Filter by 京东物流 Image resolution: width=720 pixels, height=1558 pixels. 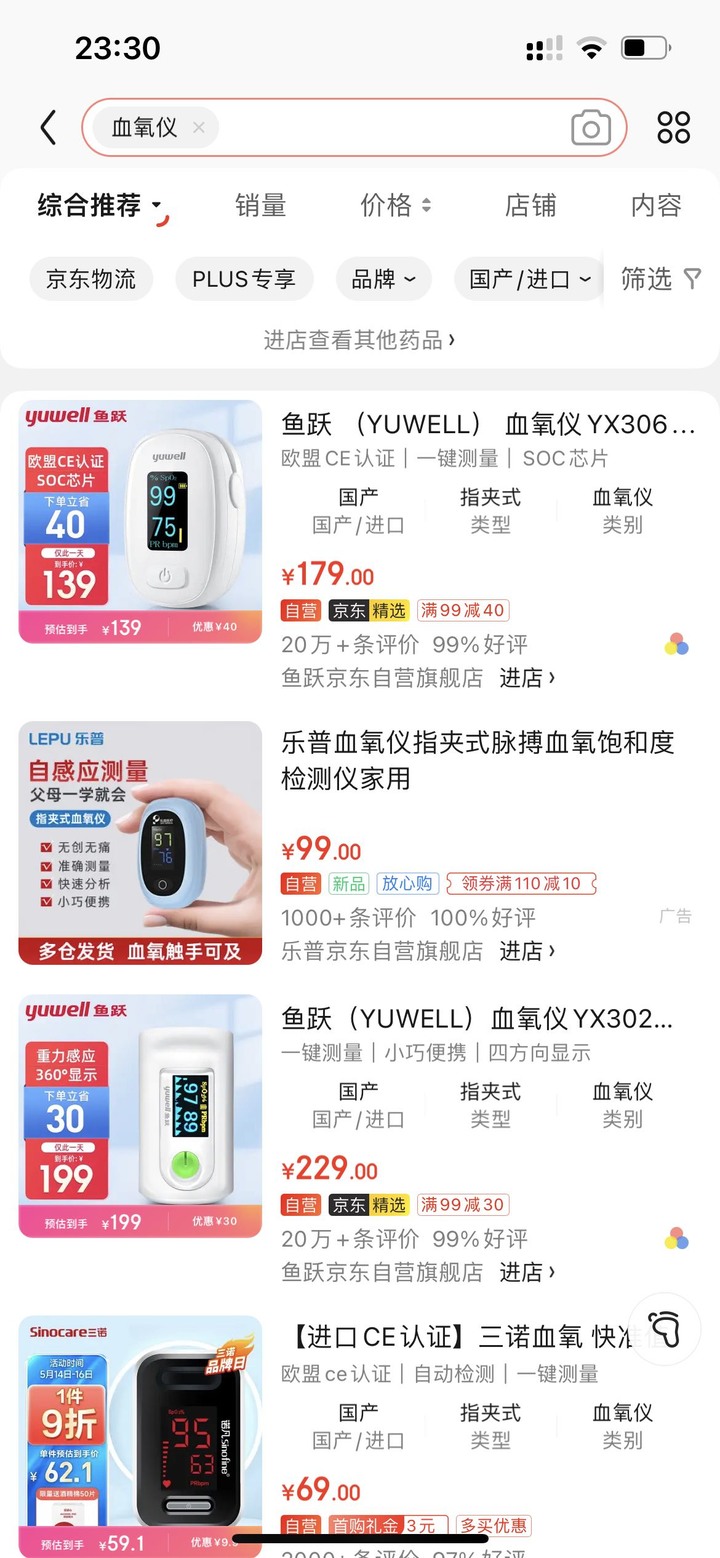91,279
